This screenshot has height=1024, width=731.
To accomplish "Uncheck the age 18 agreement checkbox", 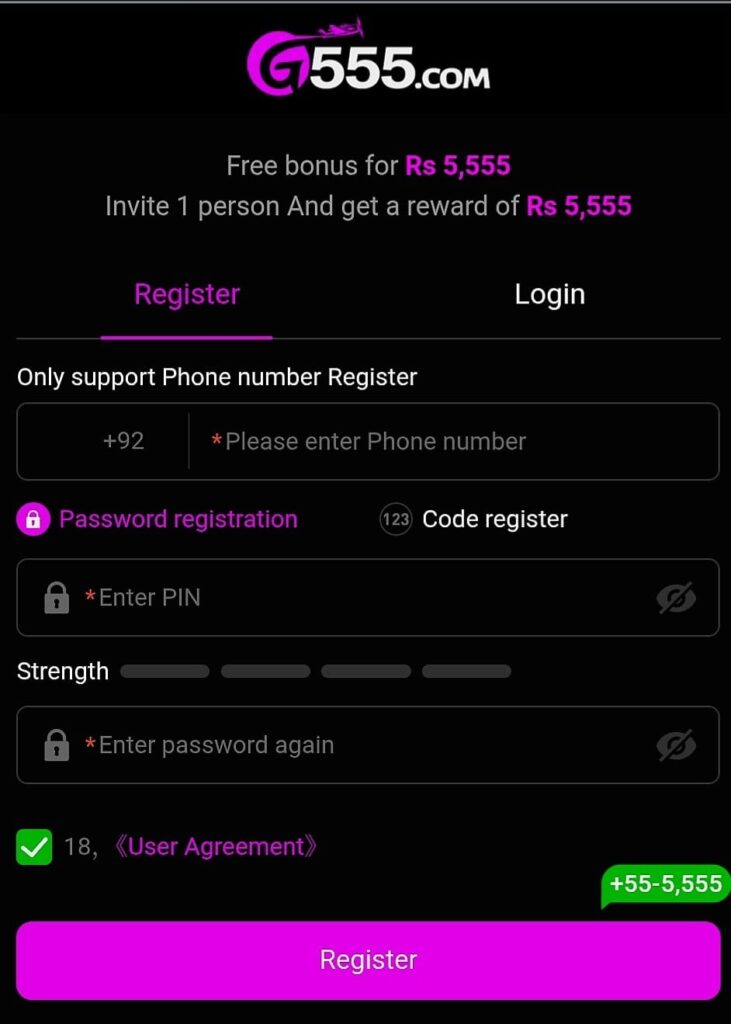I will pos(34,847).
